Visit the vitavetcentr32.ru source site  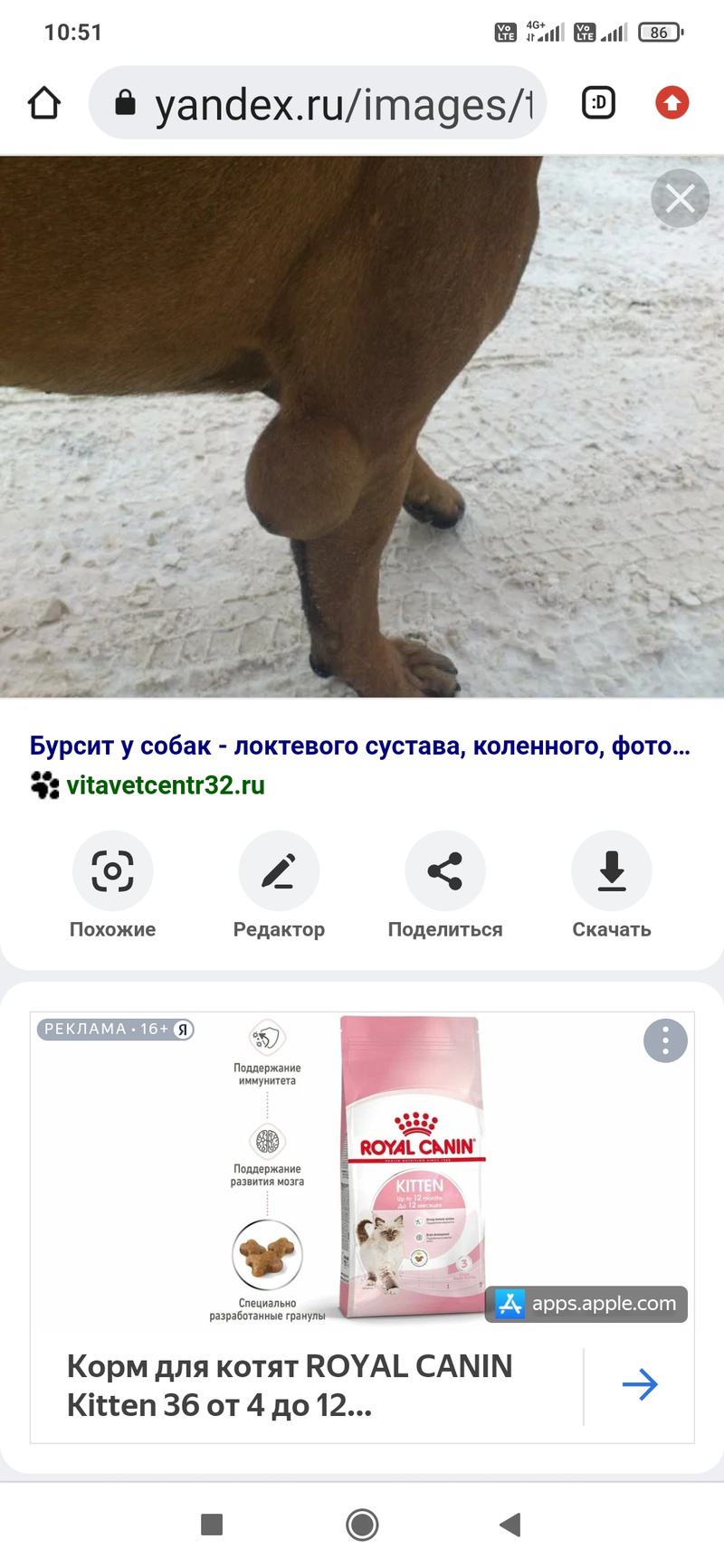click(x=165, y=784)
